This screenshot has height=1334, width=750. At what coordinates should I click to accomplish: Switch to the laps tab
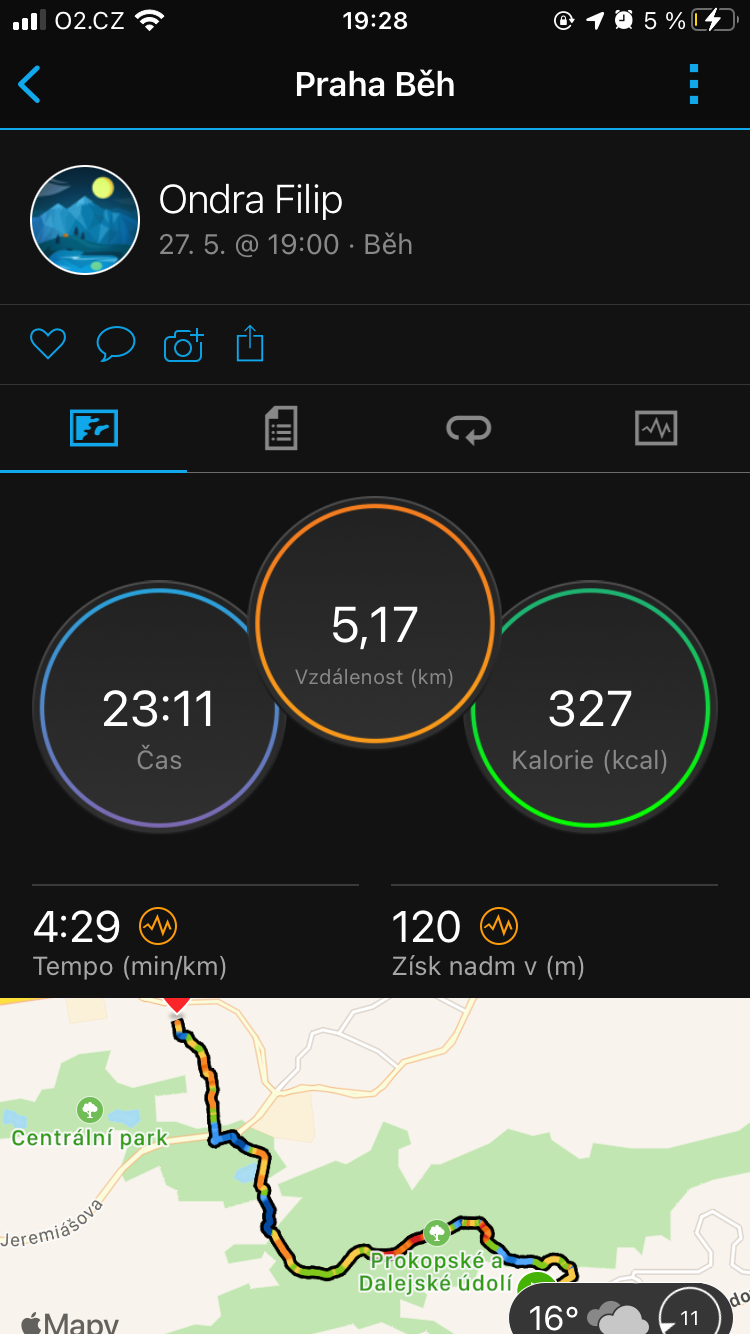click(469, 429)
